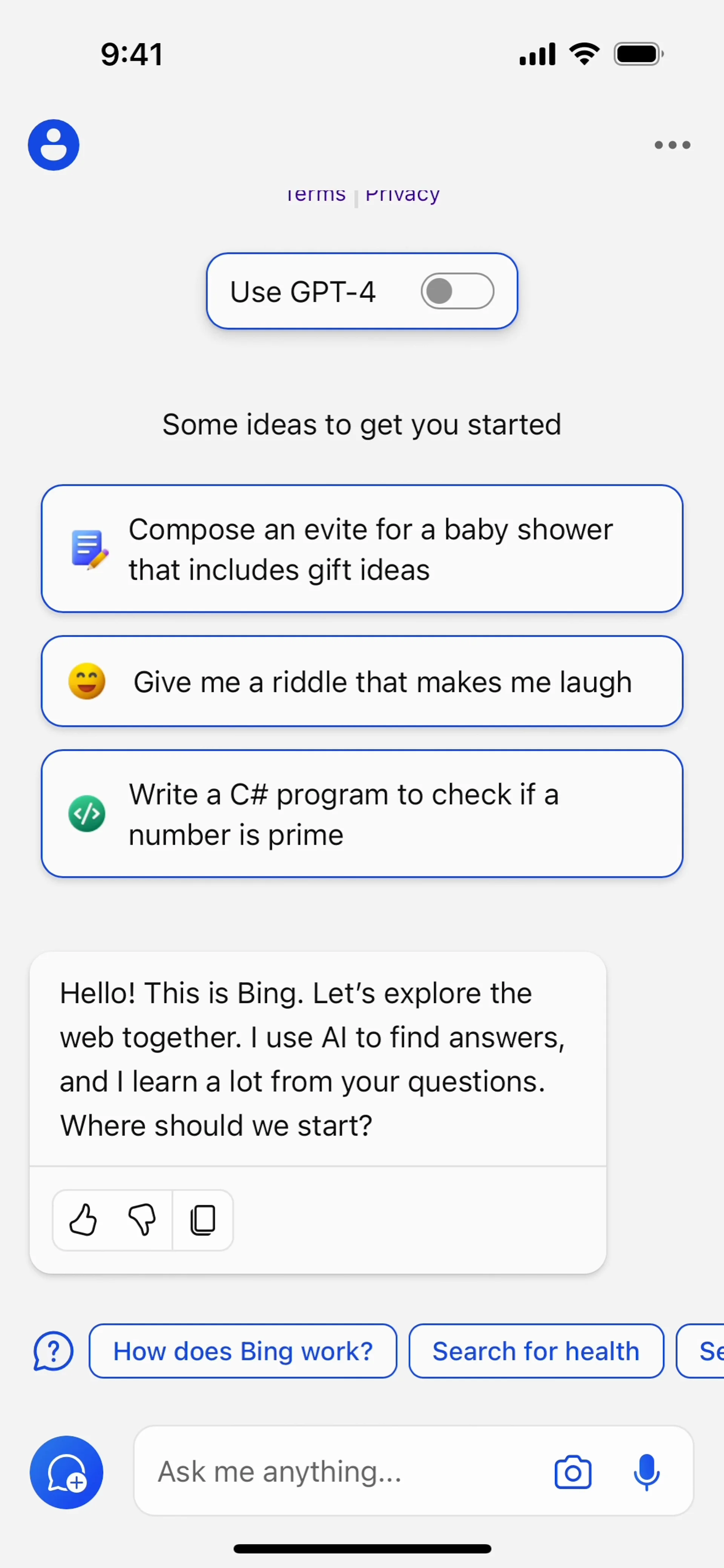Image resolution: width=724 pixels, height=1568 pixels.
Task: Open the camera for image search
Action: pyautogui.click(x=572, y=1472)
